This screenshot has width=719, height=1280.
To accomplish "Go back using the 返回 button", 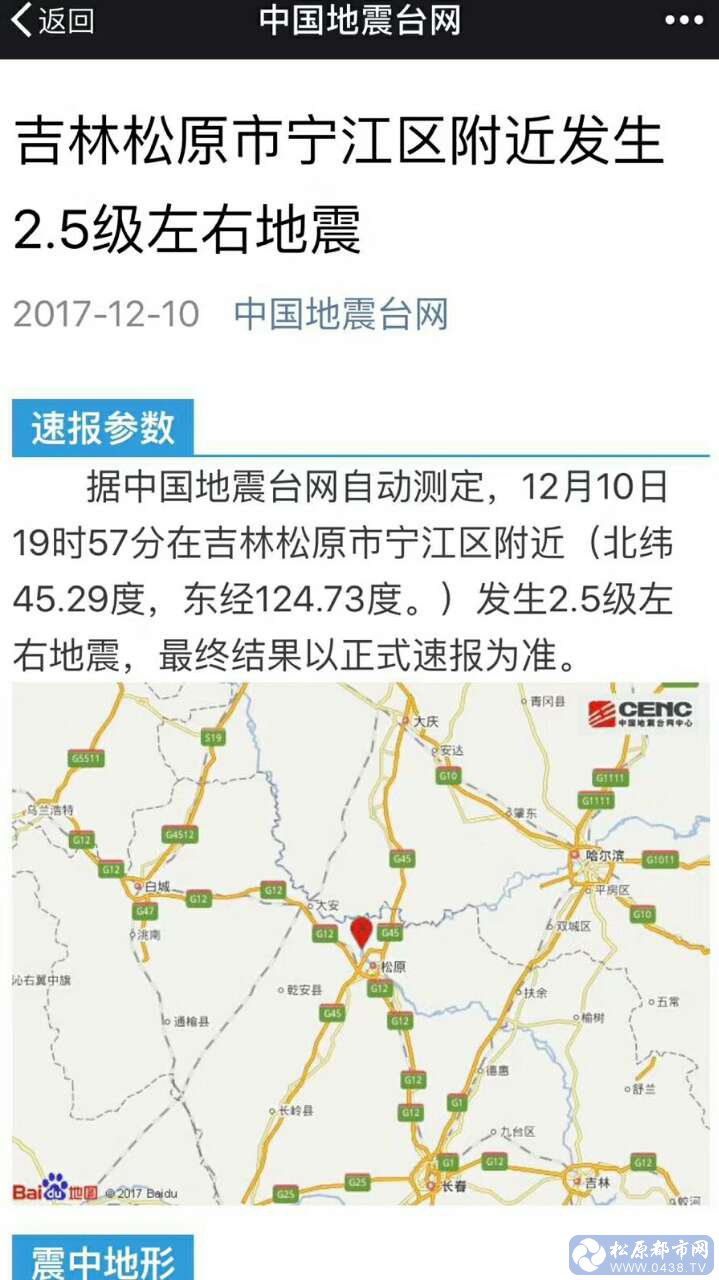I will [x=52, y=22].
